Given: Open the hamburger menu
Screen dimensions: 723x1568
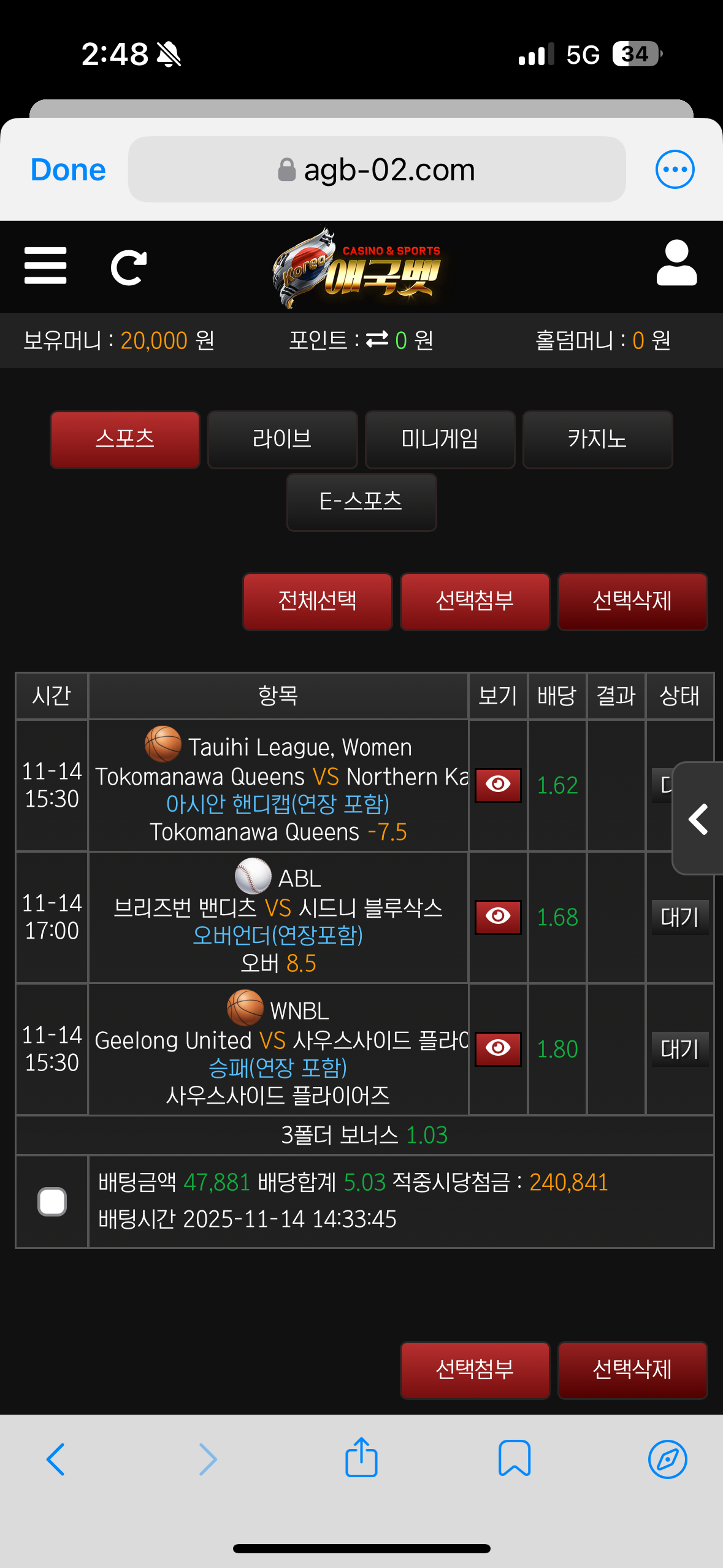Looking at the screenshot, I should tap(45, 266).
